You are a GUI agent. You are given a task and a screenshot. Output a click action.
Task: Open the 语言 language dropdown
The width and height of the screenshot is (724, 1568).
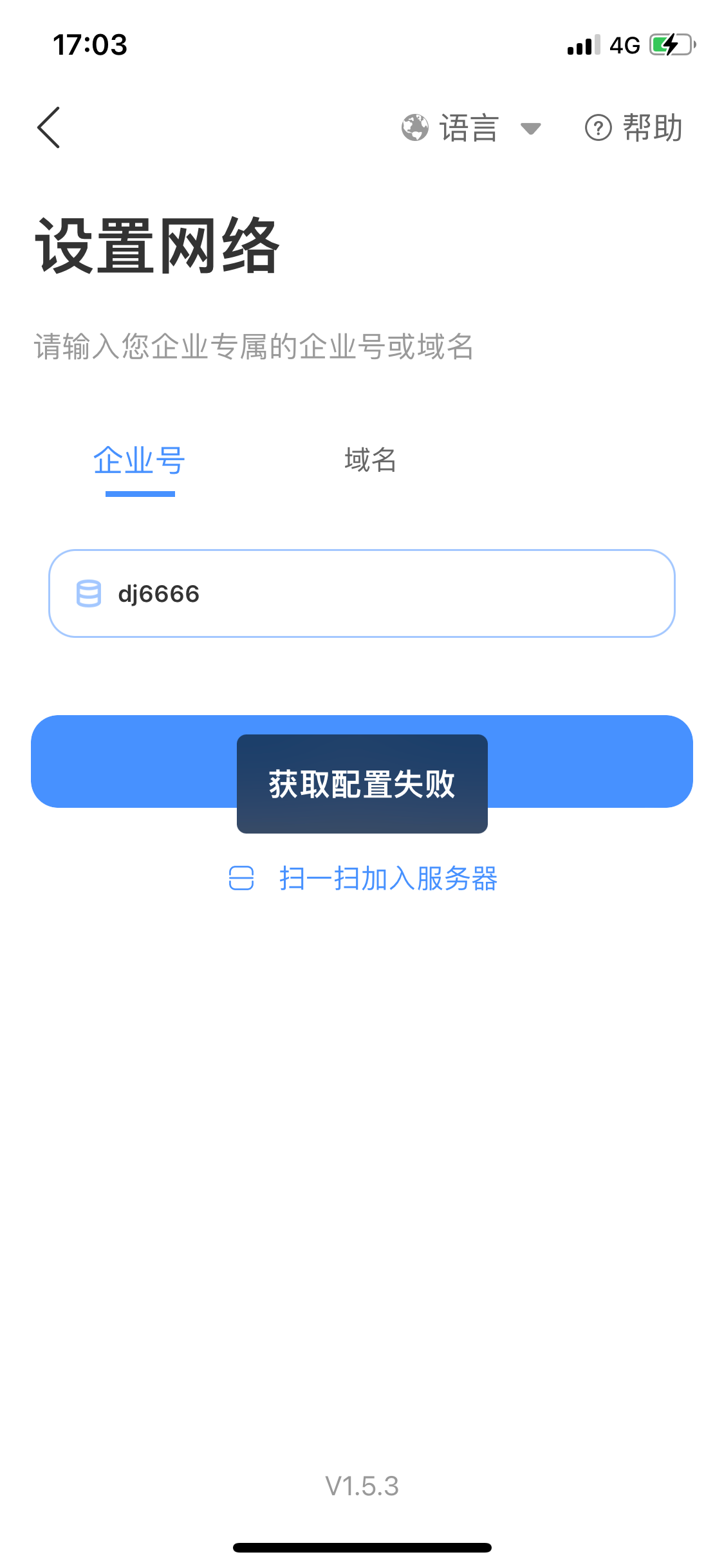pos(471,127)
